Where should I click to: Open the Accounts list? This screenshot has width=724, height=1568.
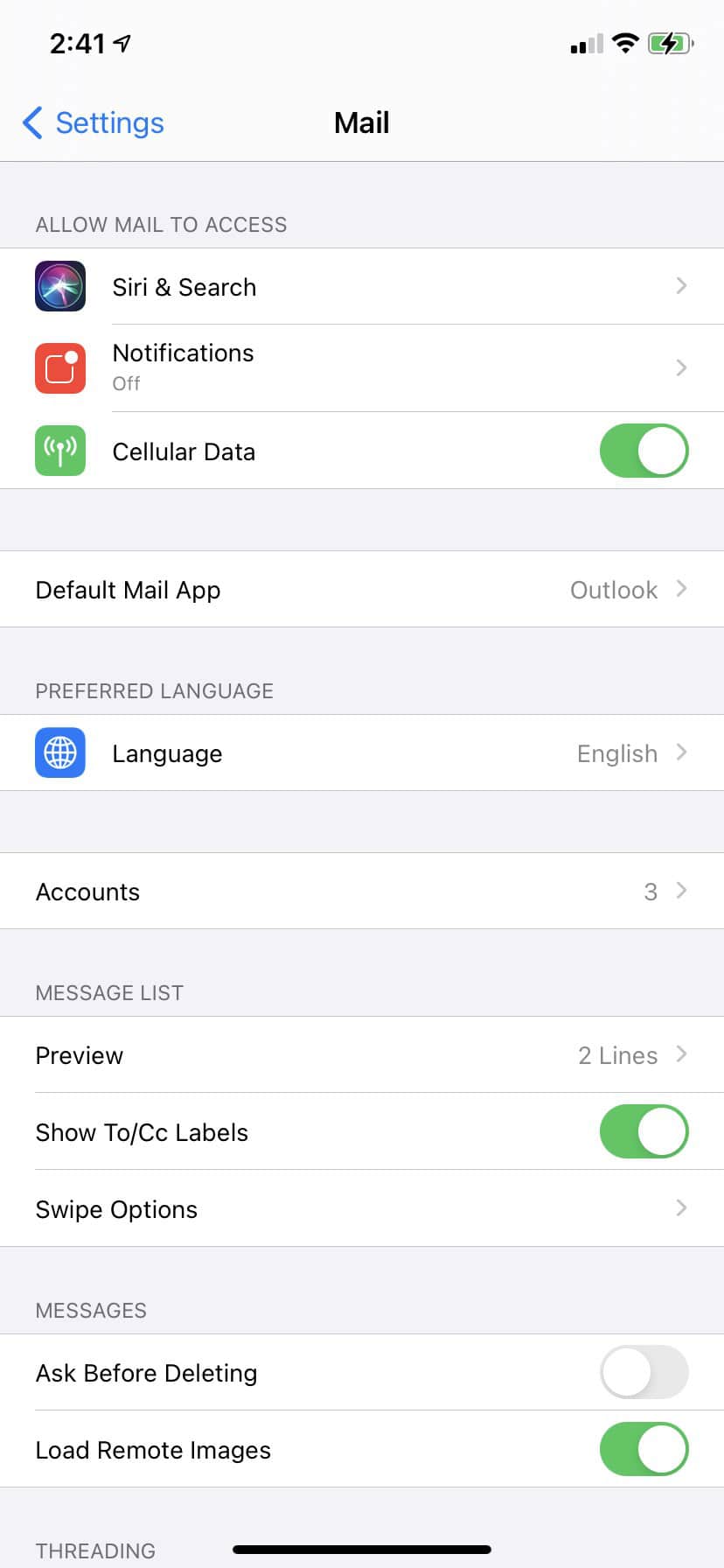[360, 892]
